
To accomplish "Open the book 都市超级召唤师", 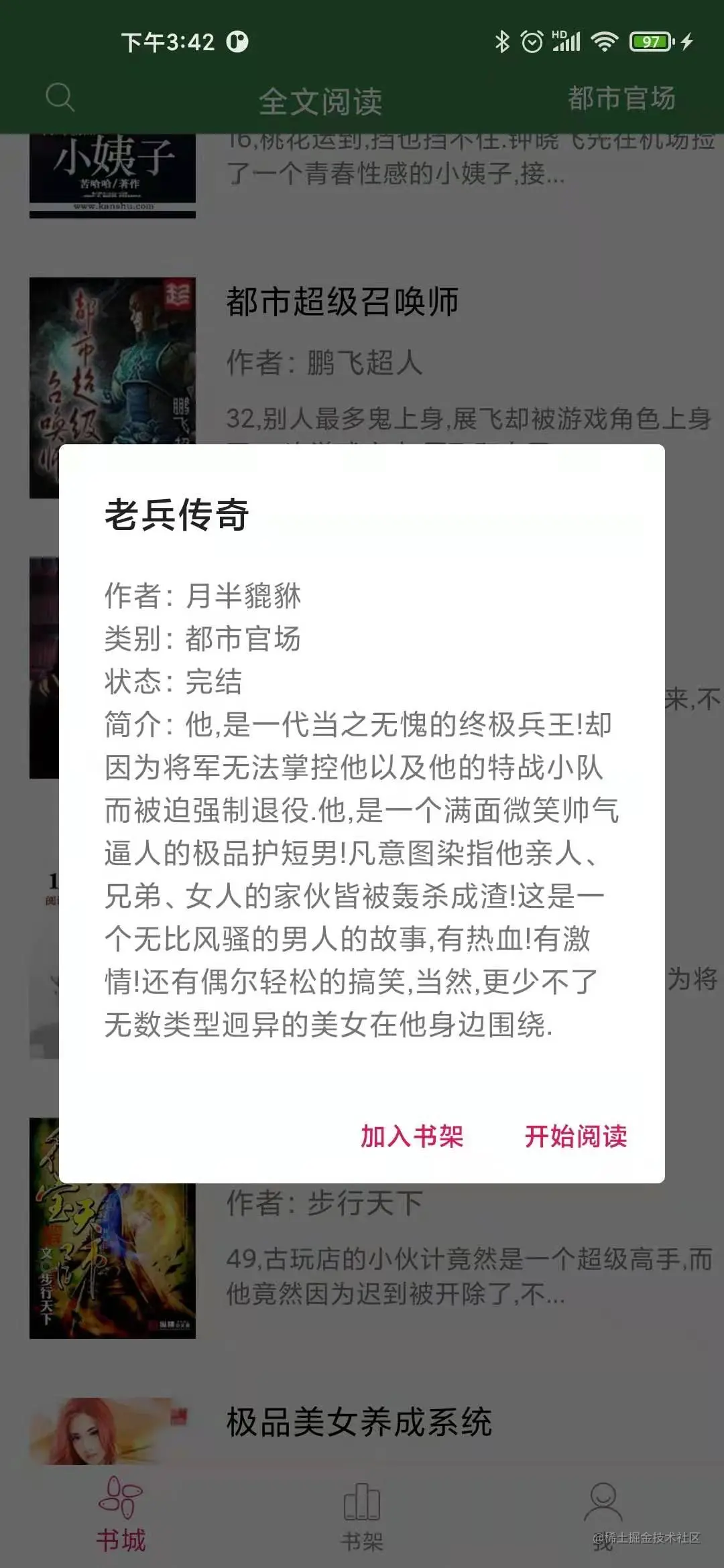I will pos(342,302).
